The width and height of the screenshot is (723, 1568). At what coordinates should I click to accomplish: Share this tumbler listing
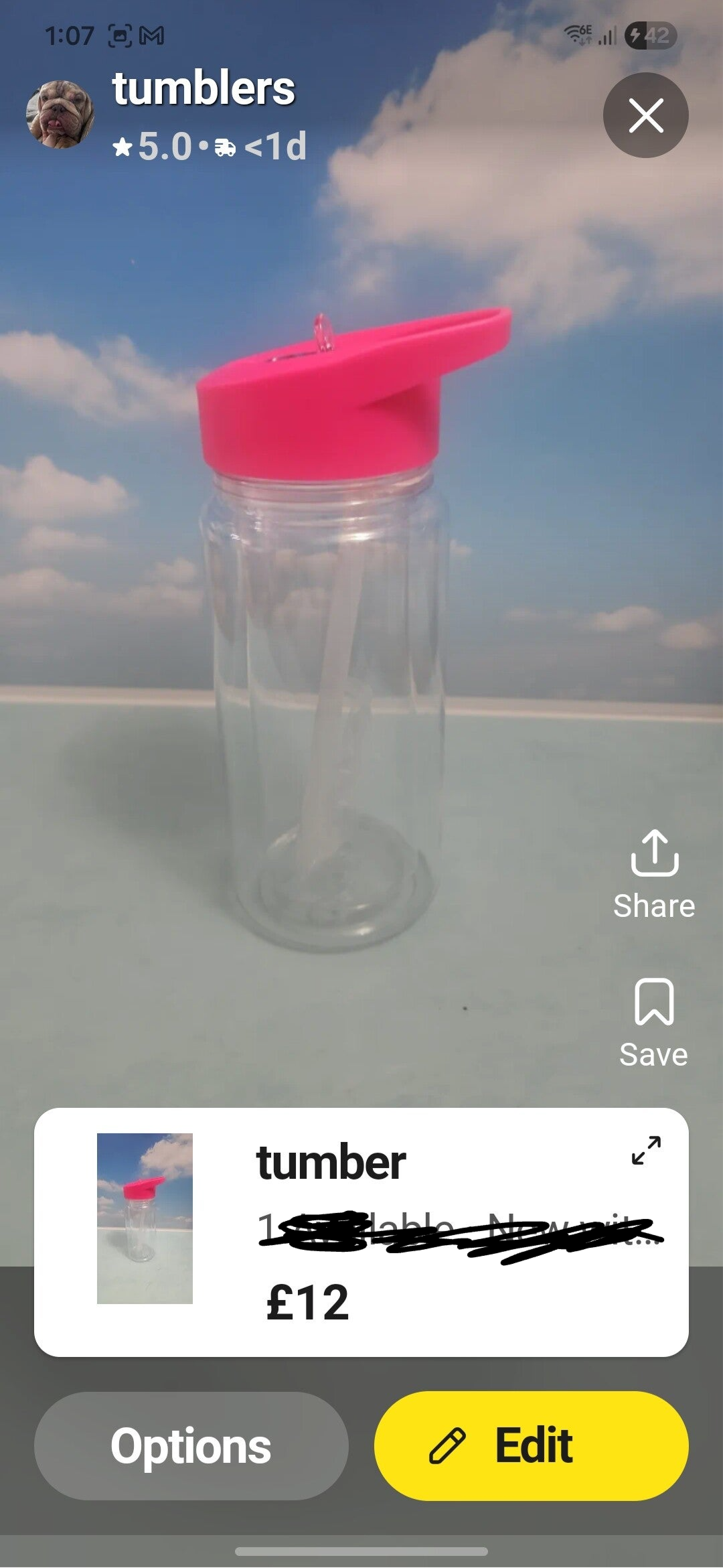(654, 873)
